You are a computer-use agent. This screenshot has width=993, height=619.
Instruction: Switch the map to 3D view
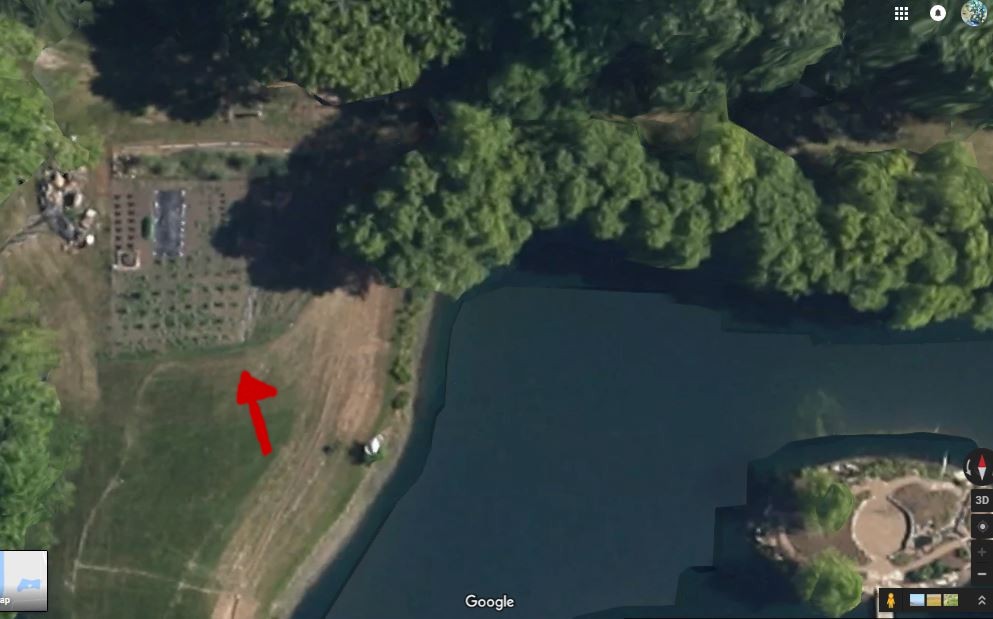pos(981,500)
